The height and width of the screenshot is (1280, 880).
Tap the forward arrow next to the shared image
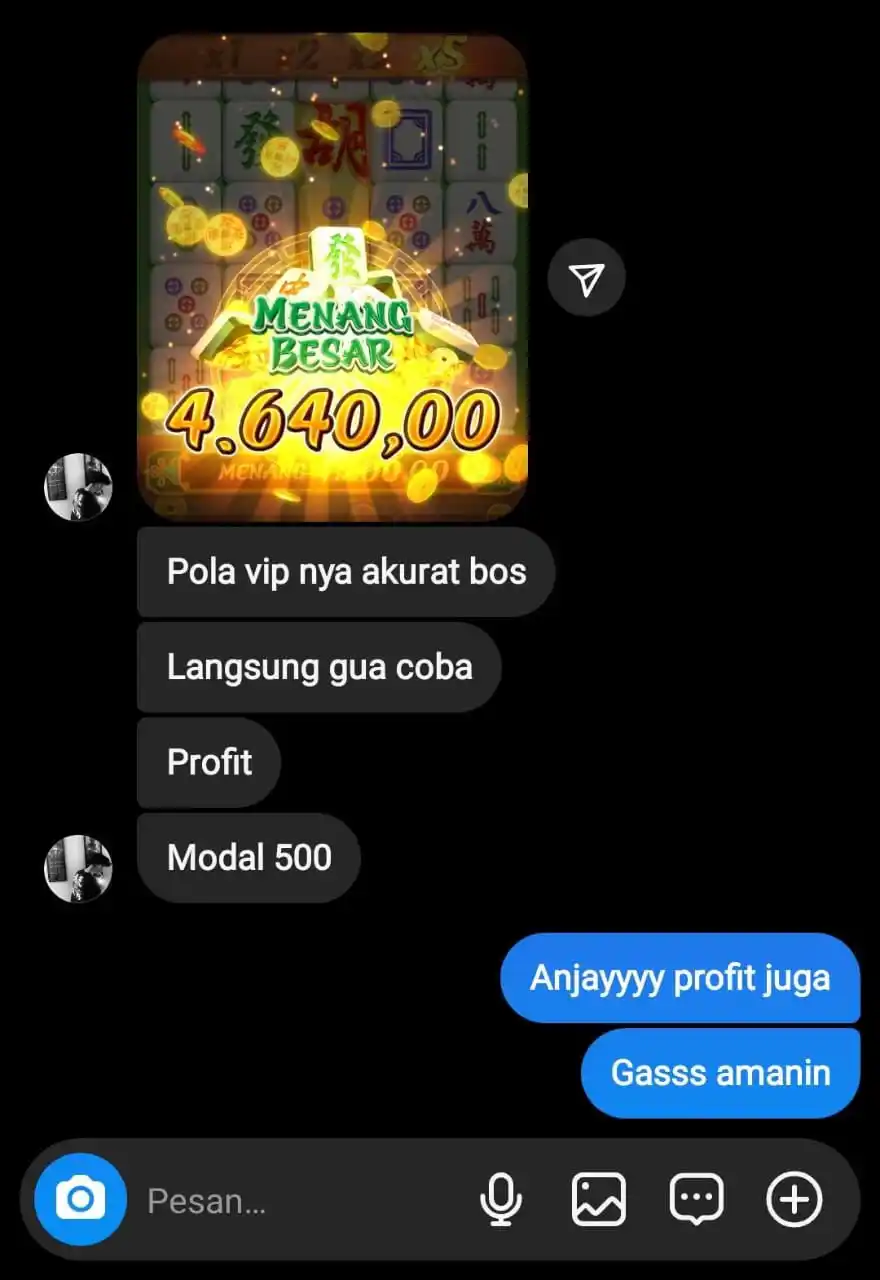click(586, 277)
